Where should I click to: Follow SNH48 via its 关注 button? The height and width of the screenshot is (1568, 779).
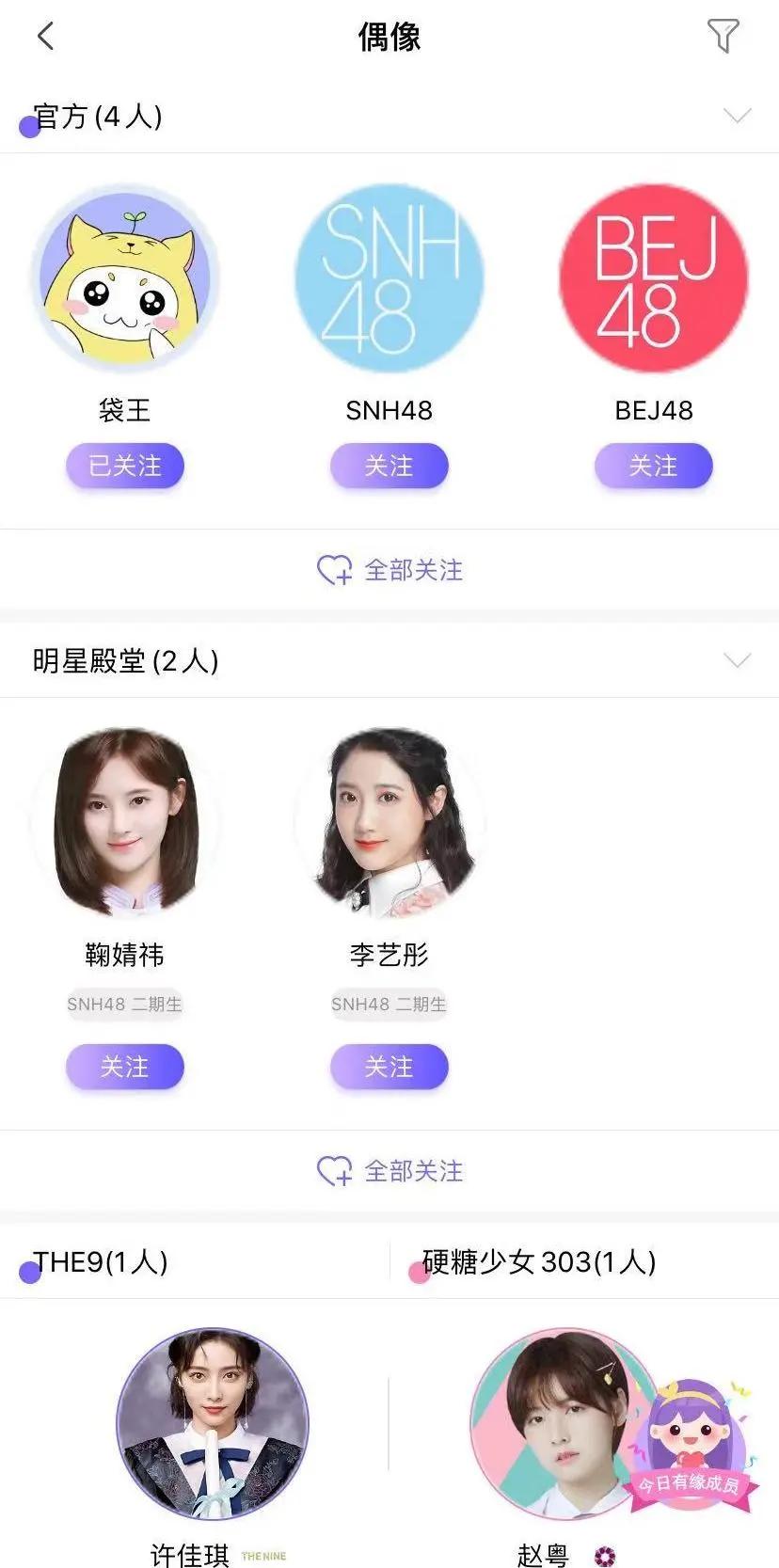click(389, 466)
